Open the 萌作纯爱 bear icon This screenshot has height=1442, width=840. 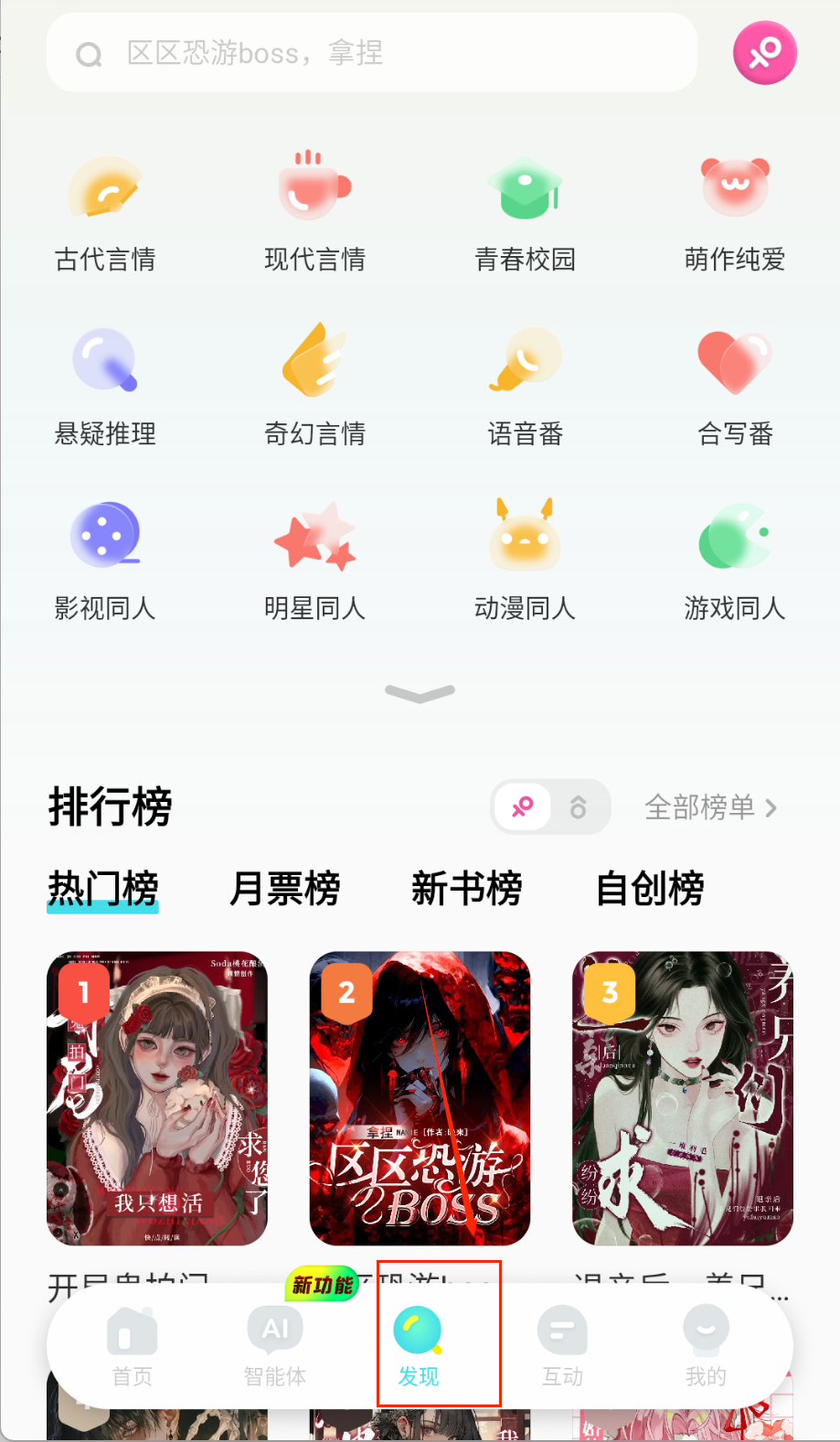pos(735,187)
